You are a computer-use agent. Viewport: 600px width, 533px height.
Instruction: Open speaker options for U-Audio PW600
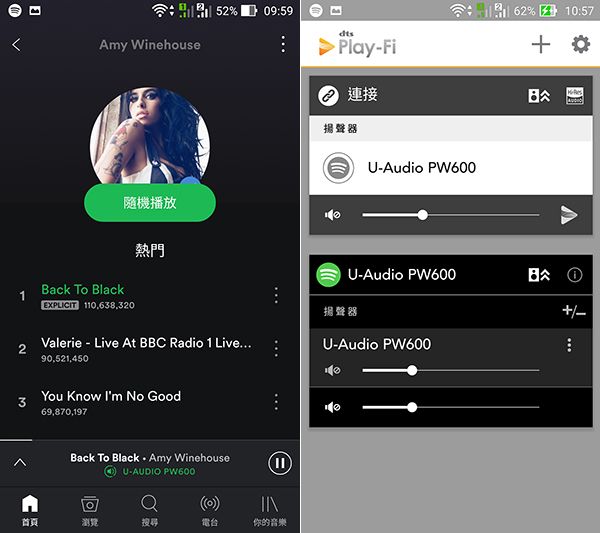point(569,345)
